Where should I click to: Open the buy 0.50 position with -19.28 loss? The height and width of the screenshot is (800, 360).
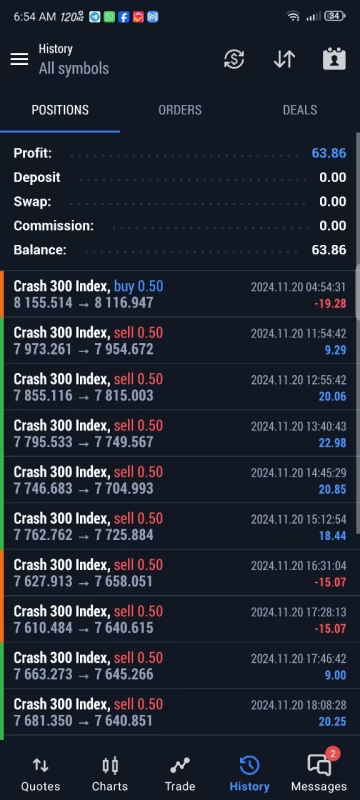point(179,294)
